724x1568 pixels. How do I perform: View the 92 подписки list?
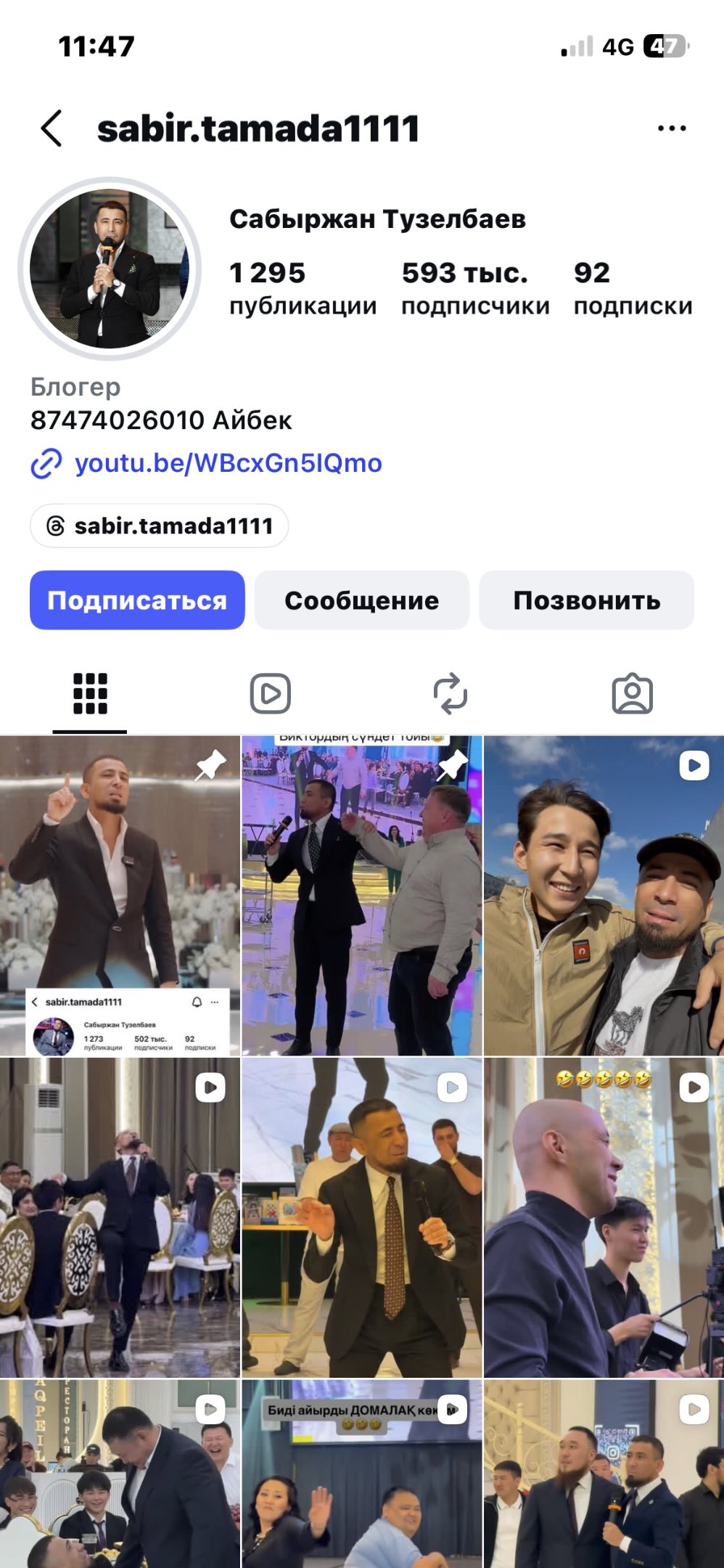[633, 288]
